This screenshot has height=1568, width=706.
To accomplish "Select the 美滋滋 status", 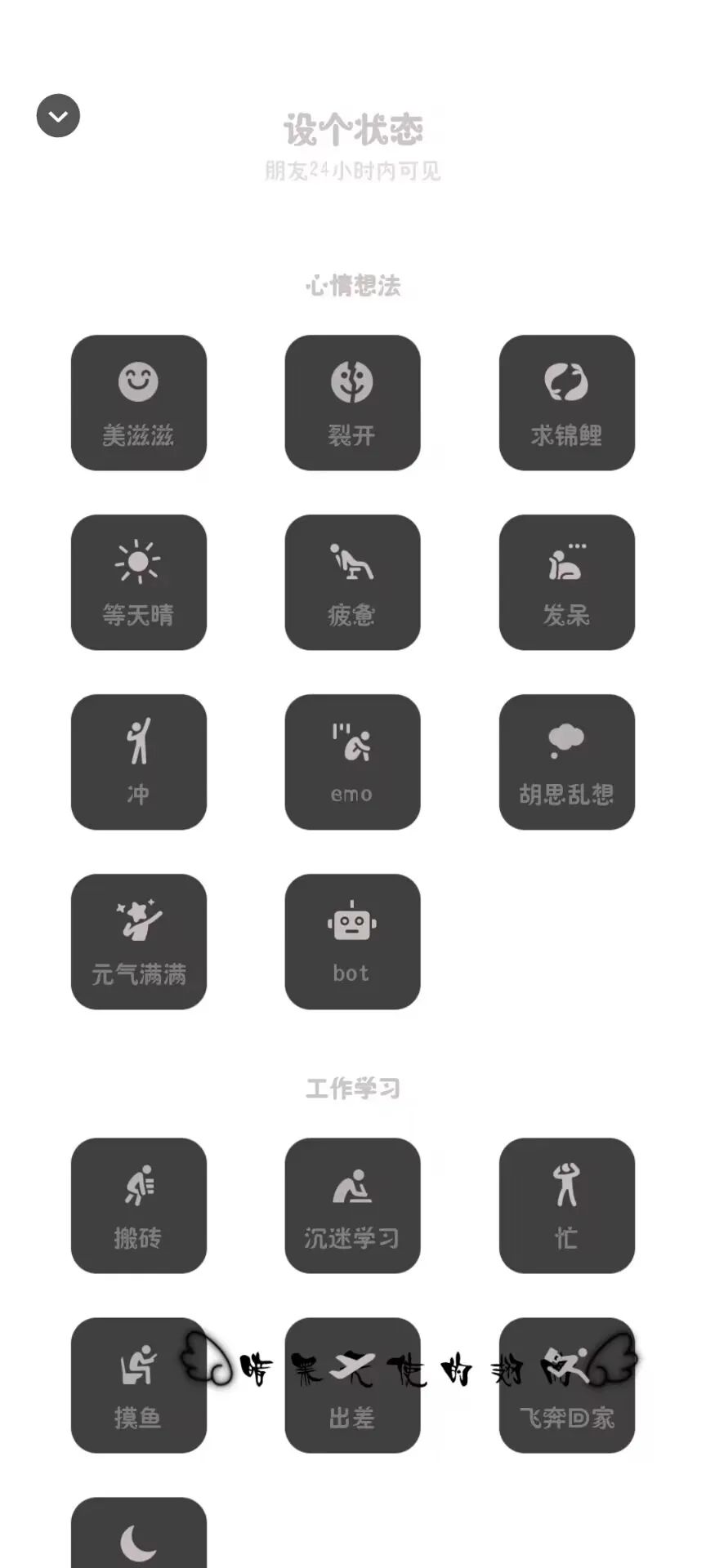I will point(139,403).
